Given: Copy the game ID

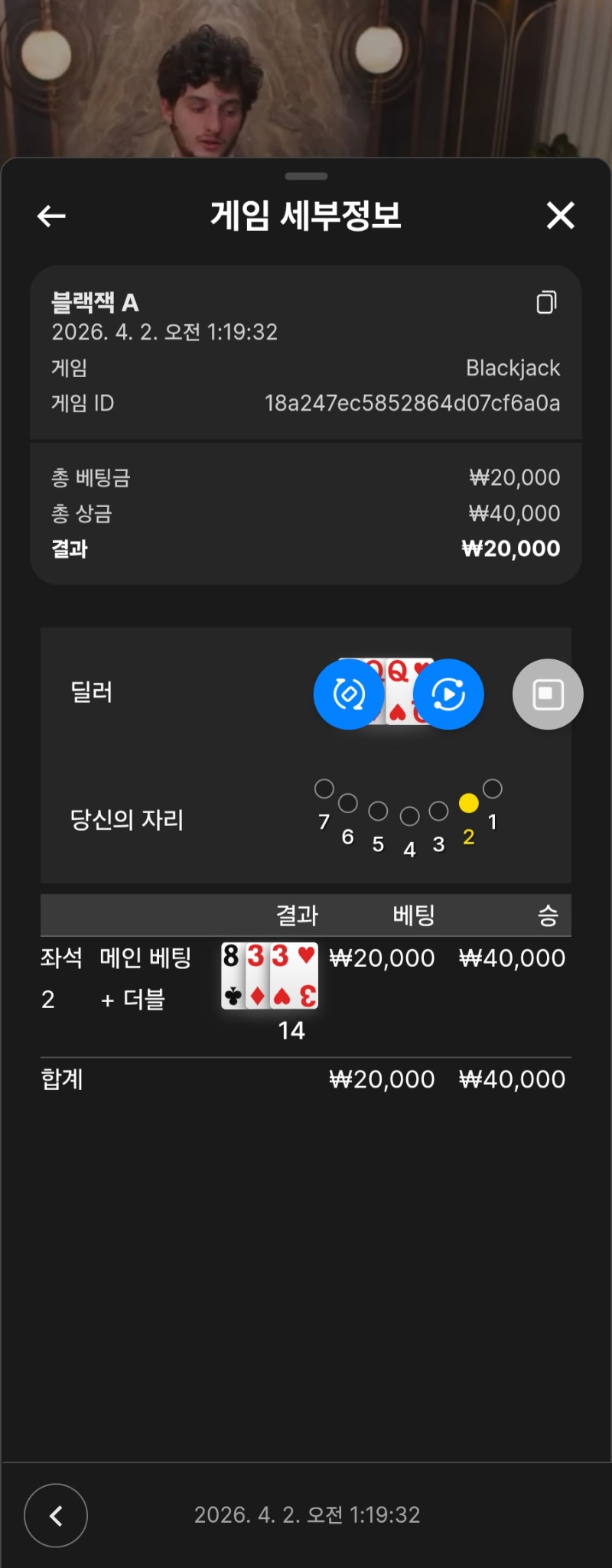Looking at the screenshot, I should click(x=546, y=303).
